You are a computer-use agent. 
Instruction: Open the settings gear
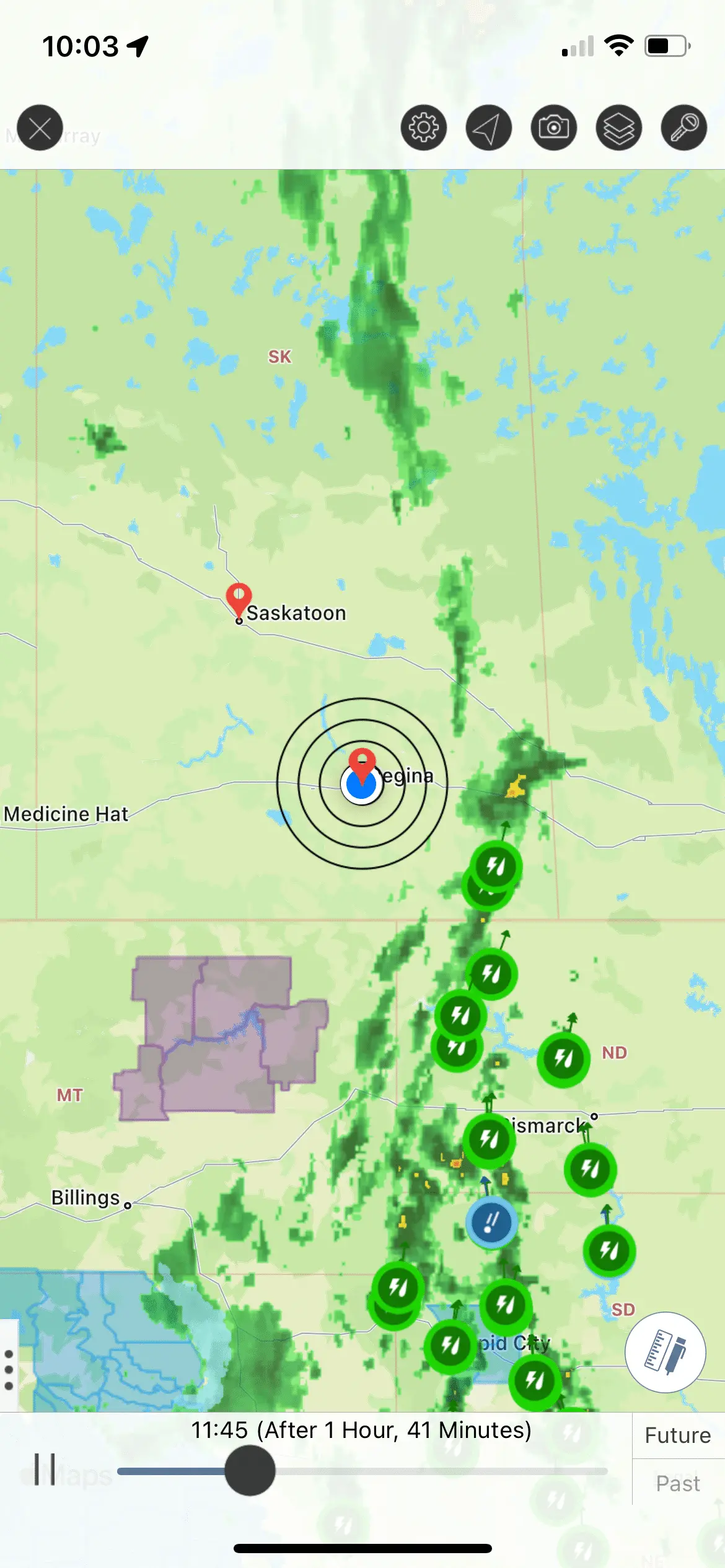pos(424,128)
